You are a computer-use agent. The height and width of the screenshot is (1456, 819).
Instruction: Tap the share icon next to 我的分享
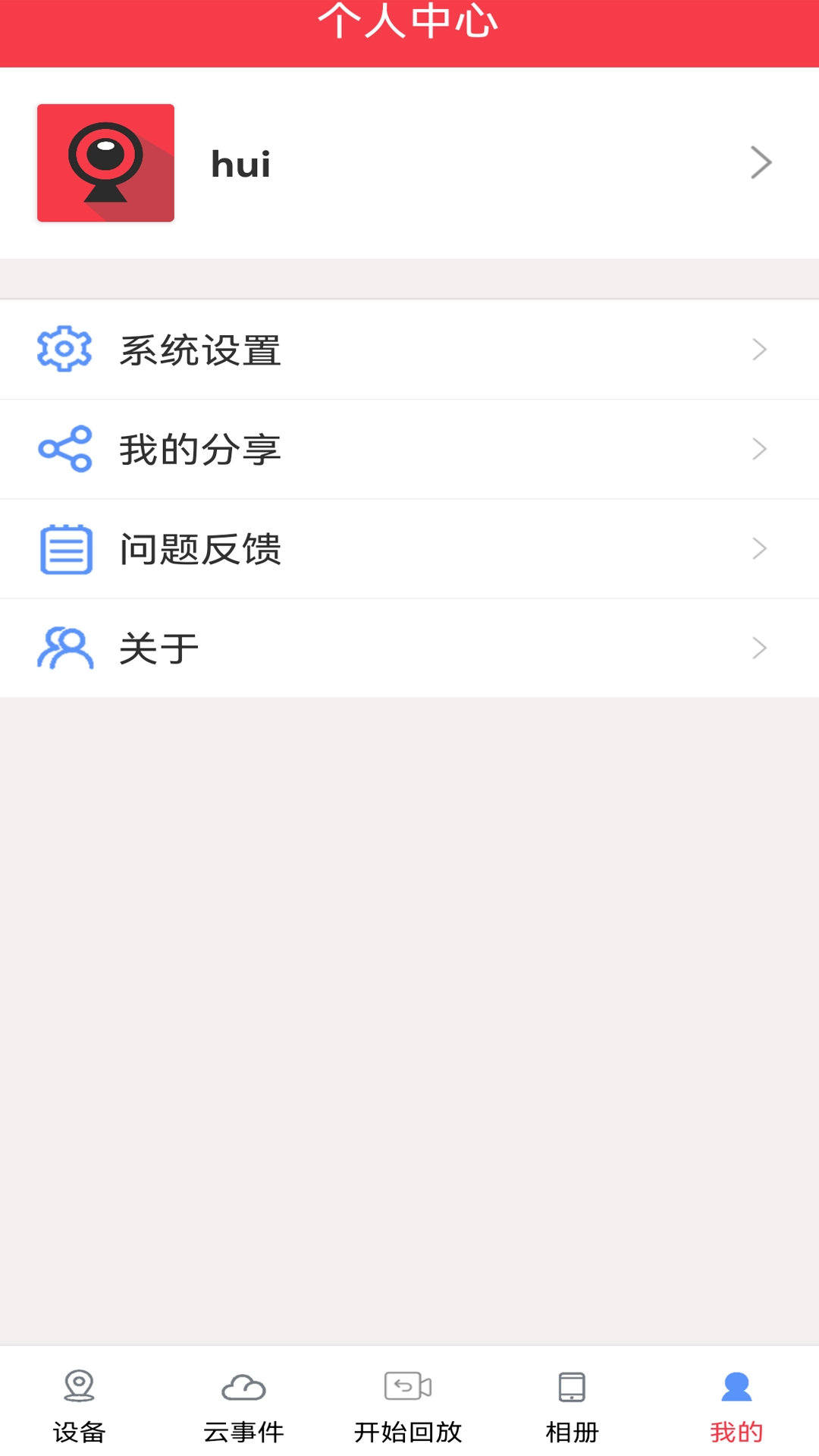click(x=64, y=448)
